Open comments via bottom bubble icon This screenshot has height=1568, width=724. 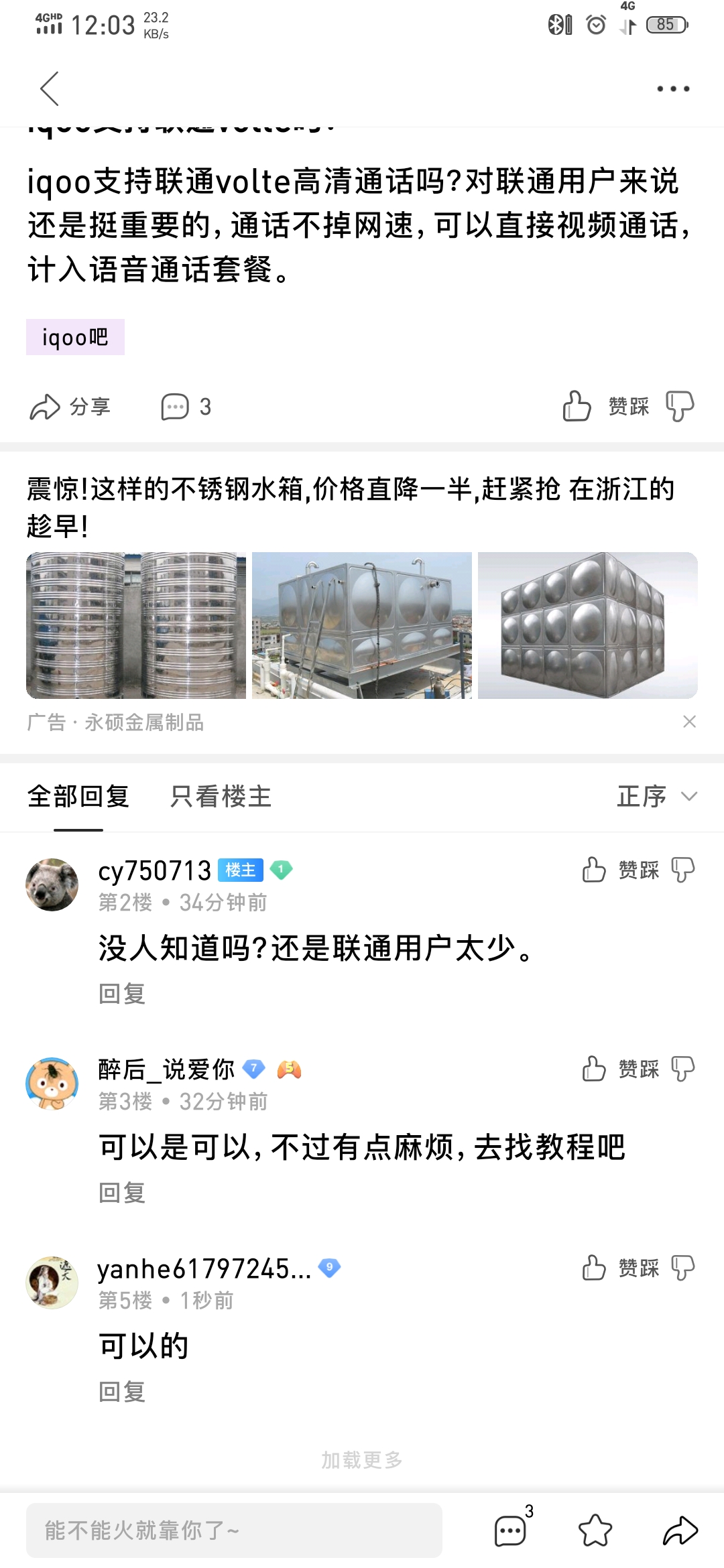click(511, 1530)
